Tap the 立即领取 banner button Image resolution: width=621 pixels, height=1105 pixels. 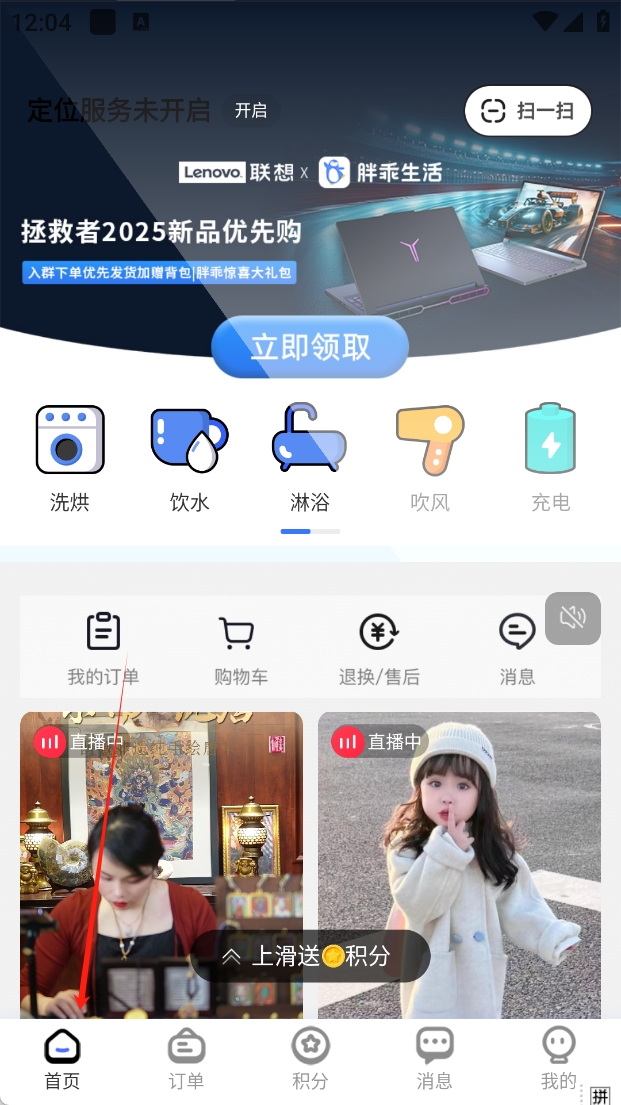tap(310, 347)
